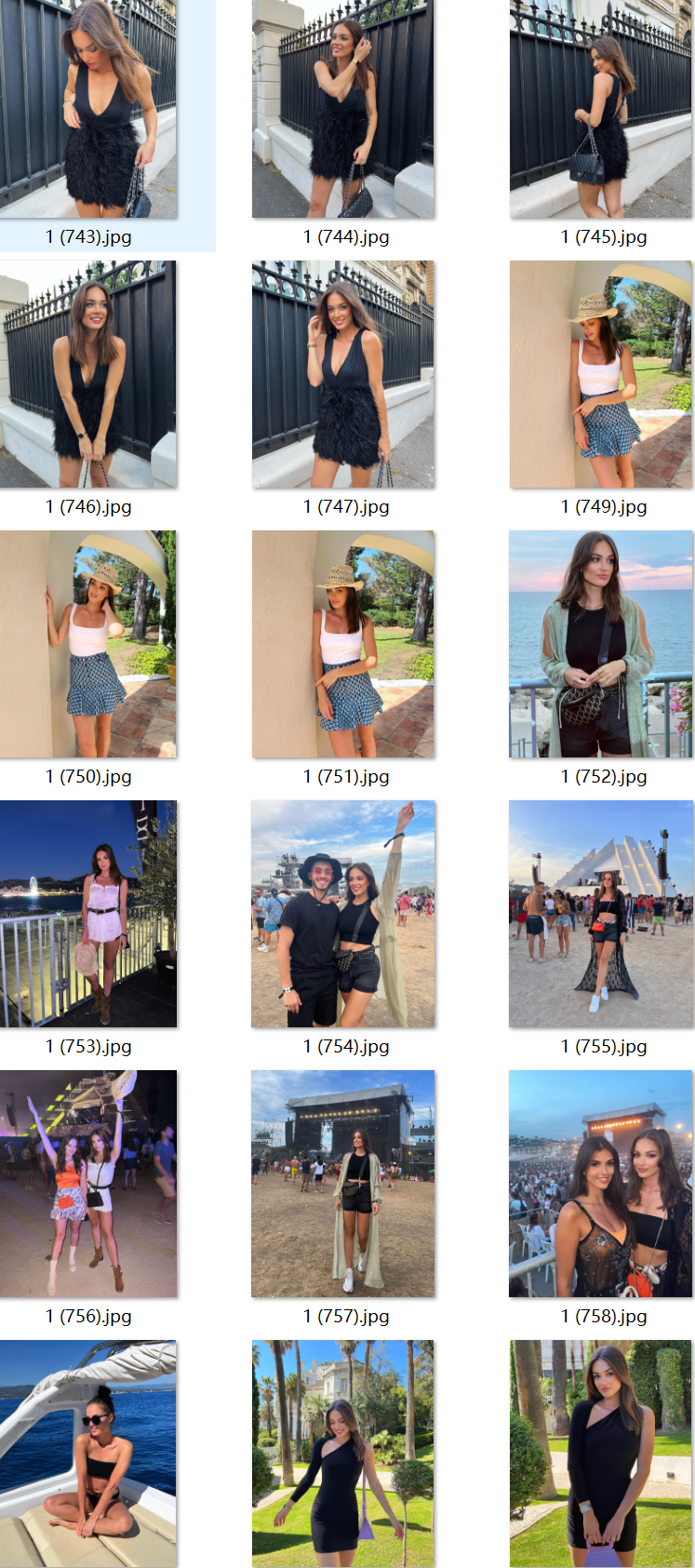Tap file 1 (755).jpg
Viewport: 695px width, 1568px height.
[x=600, y=914]
